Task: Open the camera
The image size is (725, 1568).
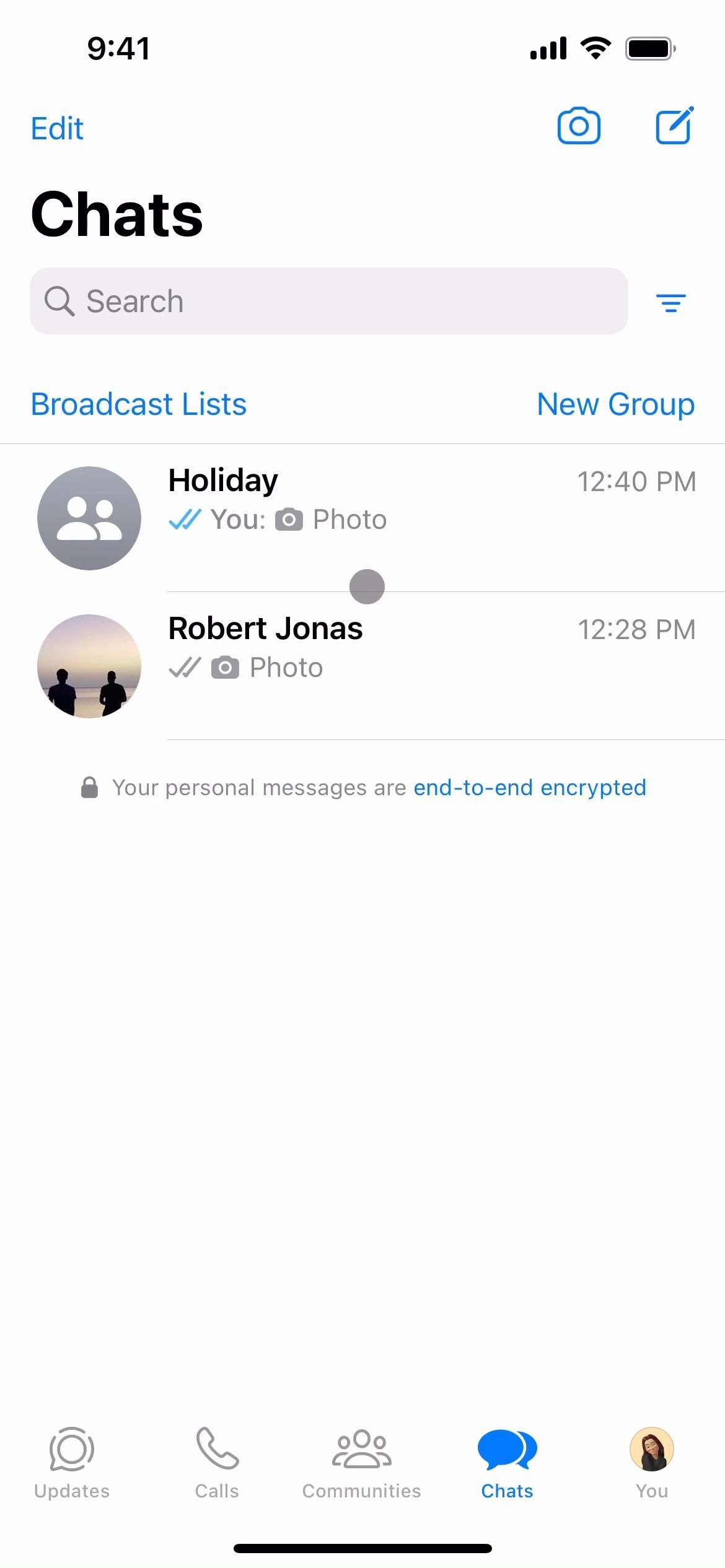Action: [x=579, y=126]
